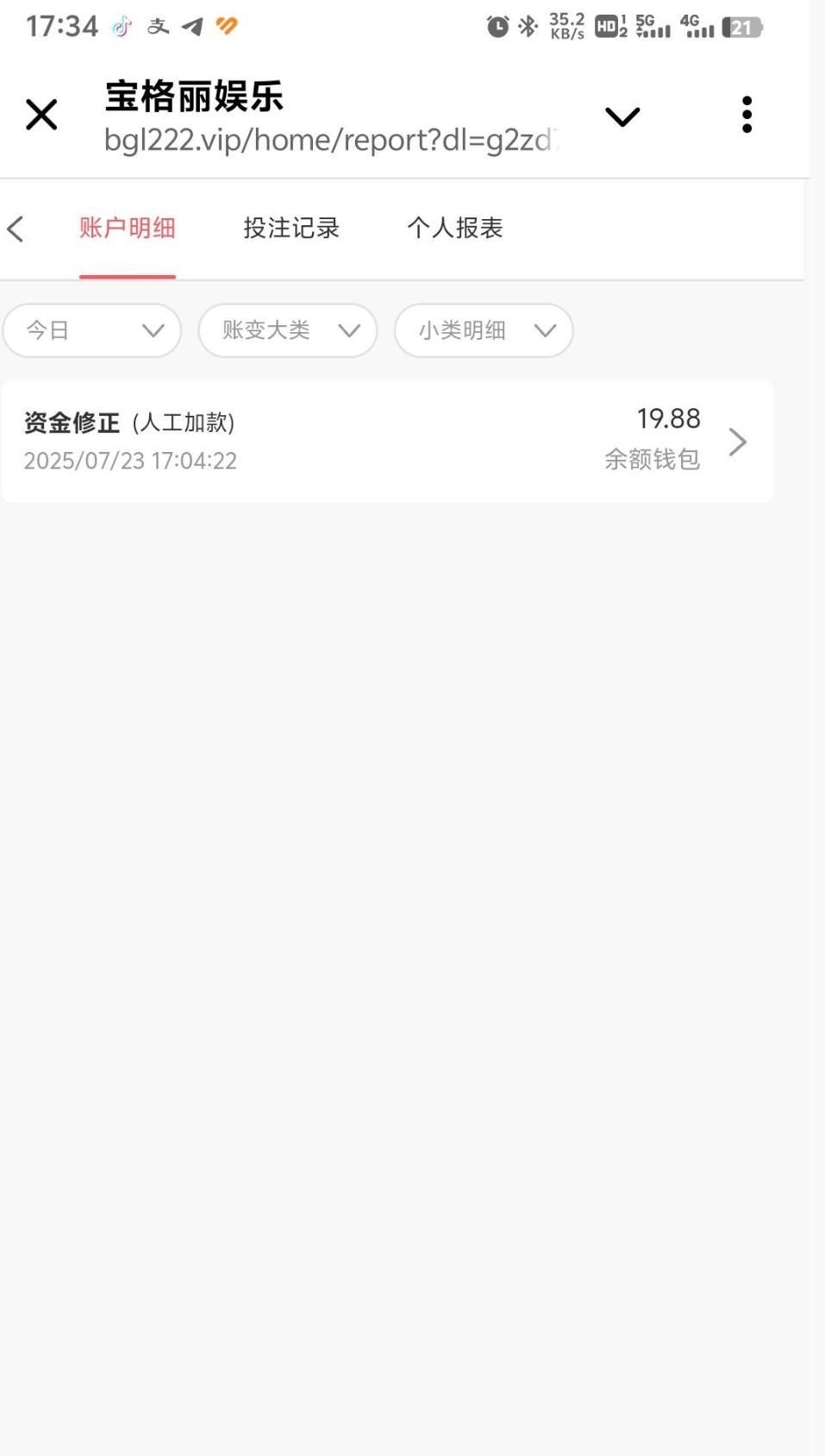Switch to the 投注记录 tab
The width and height of the screenshot is (825, 1456).
pyautogui.click(x=291, y=229)
